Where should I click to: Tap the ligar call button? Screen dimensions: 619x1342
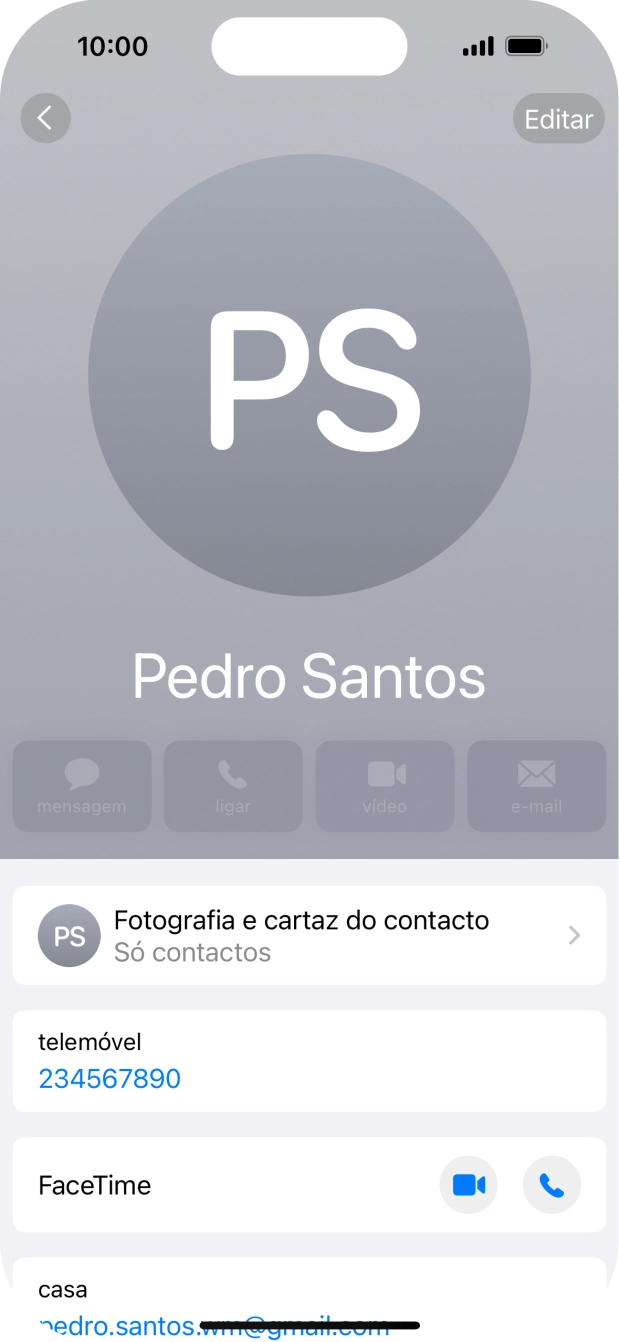pyautogui.click(x=233, y=786)
